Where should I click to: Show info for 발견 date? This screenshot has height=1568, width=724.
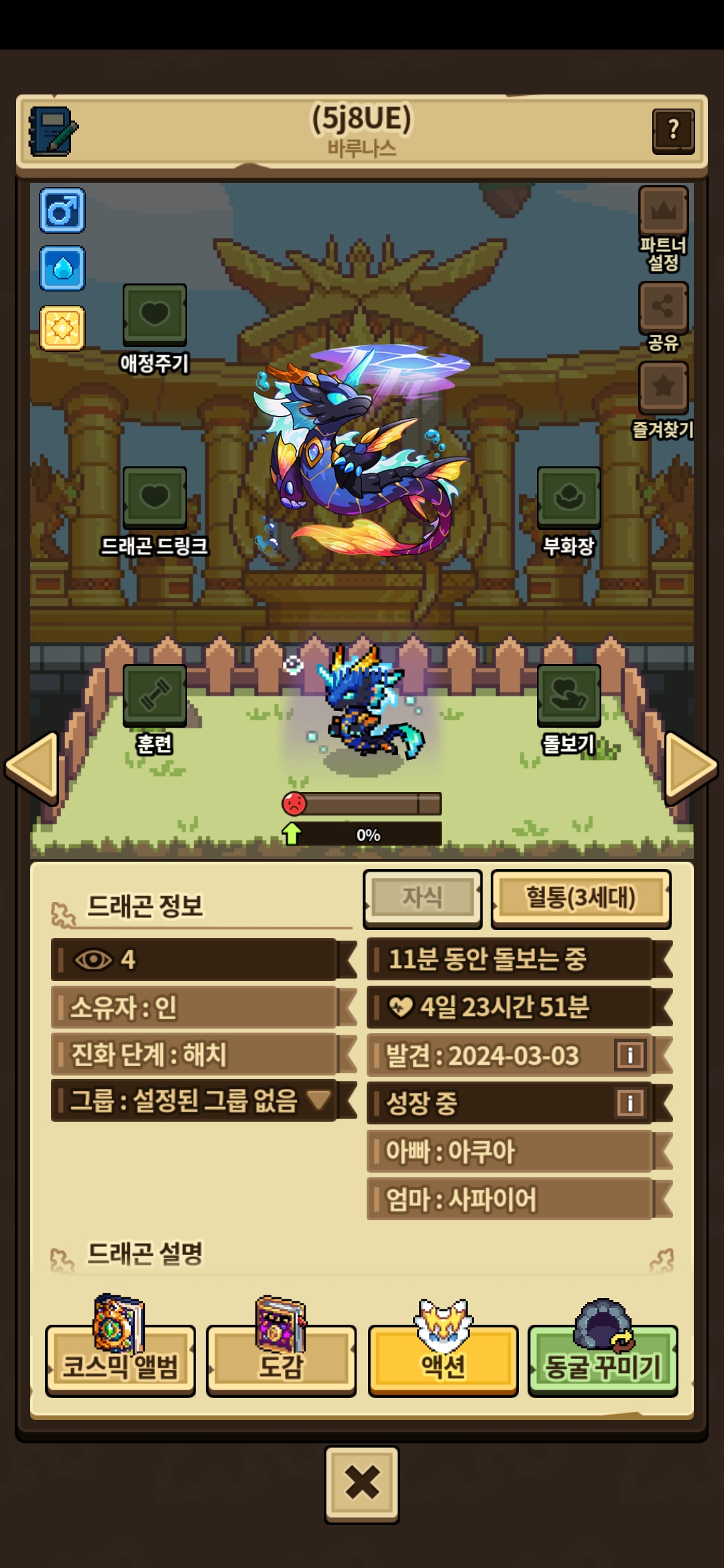[629, 1055]
